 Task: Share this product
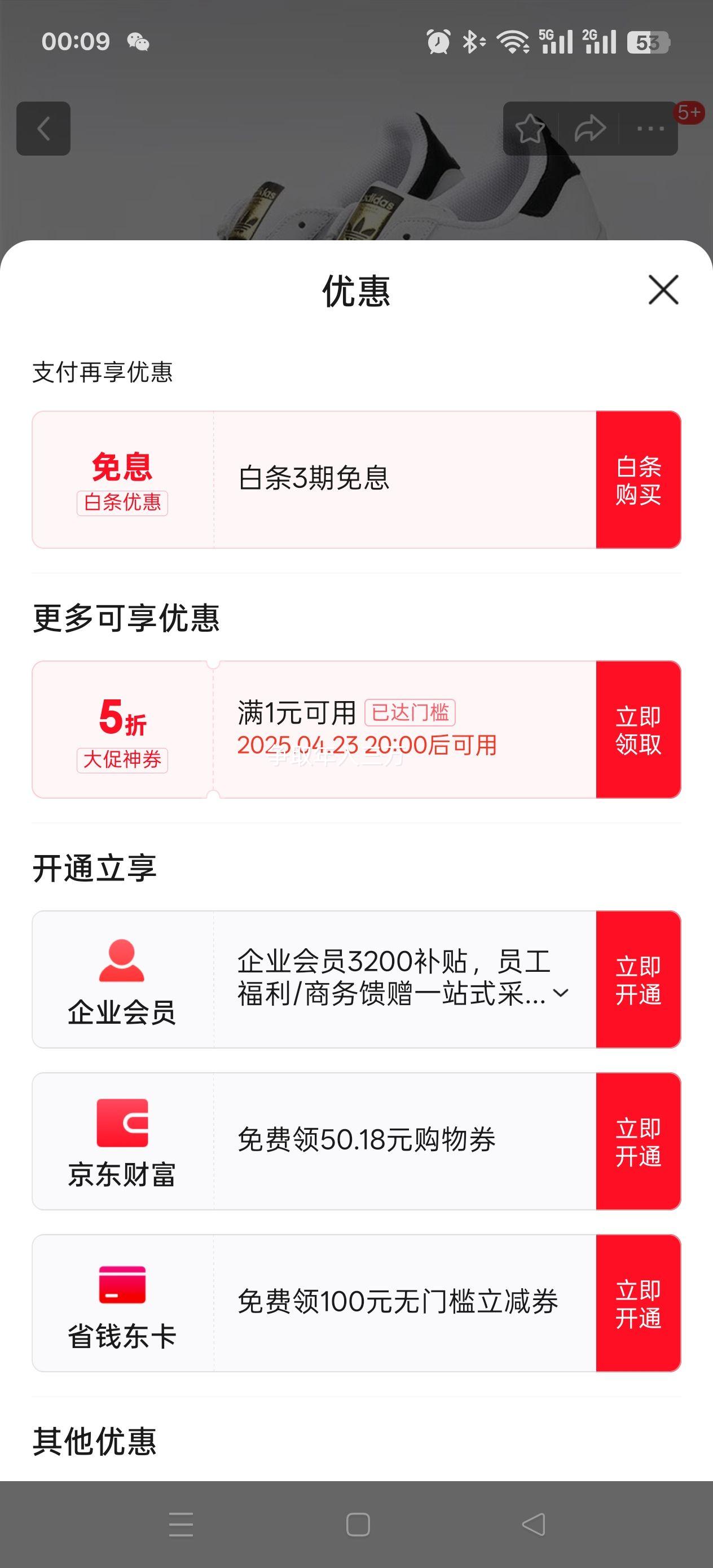(589, 129)
